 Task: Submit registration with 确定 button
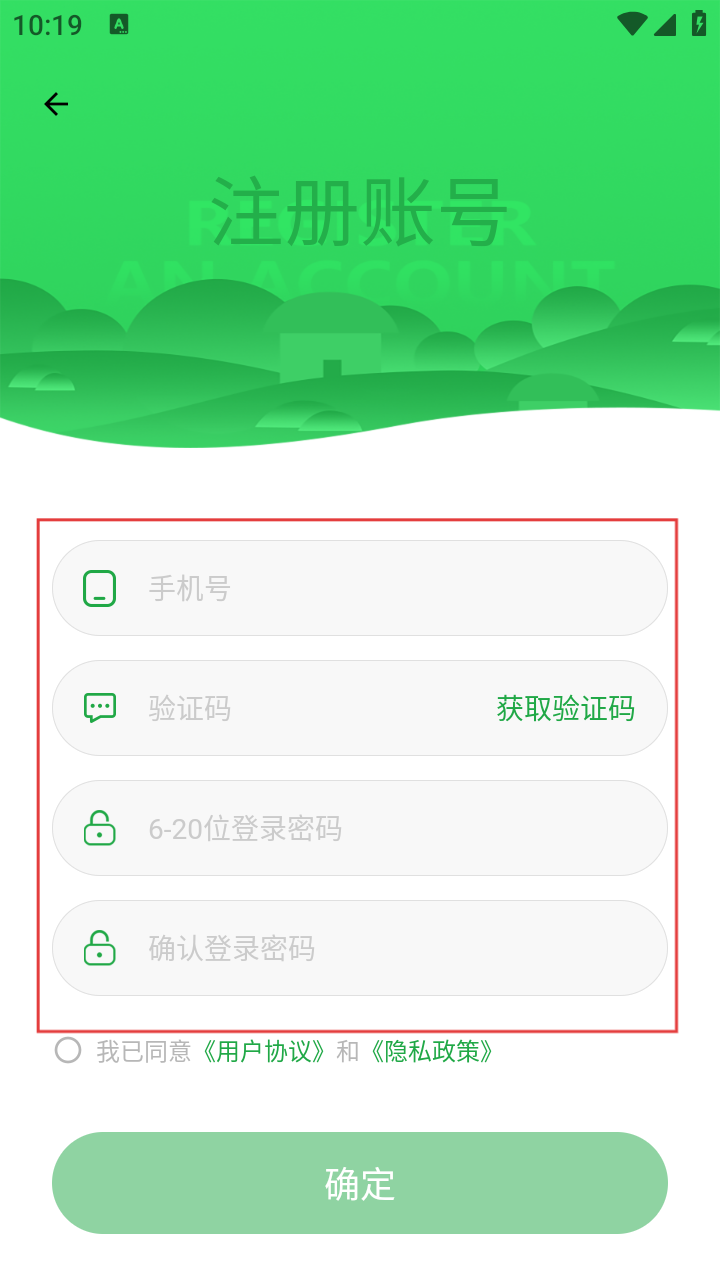click(x=360, y=1183)
